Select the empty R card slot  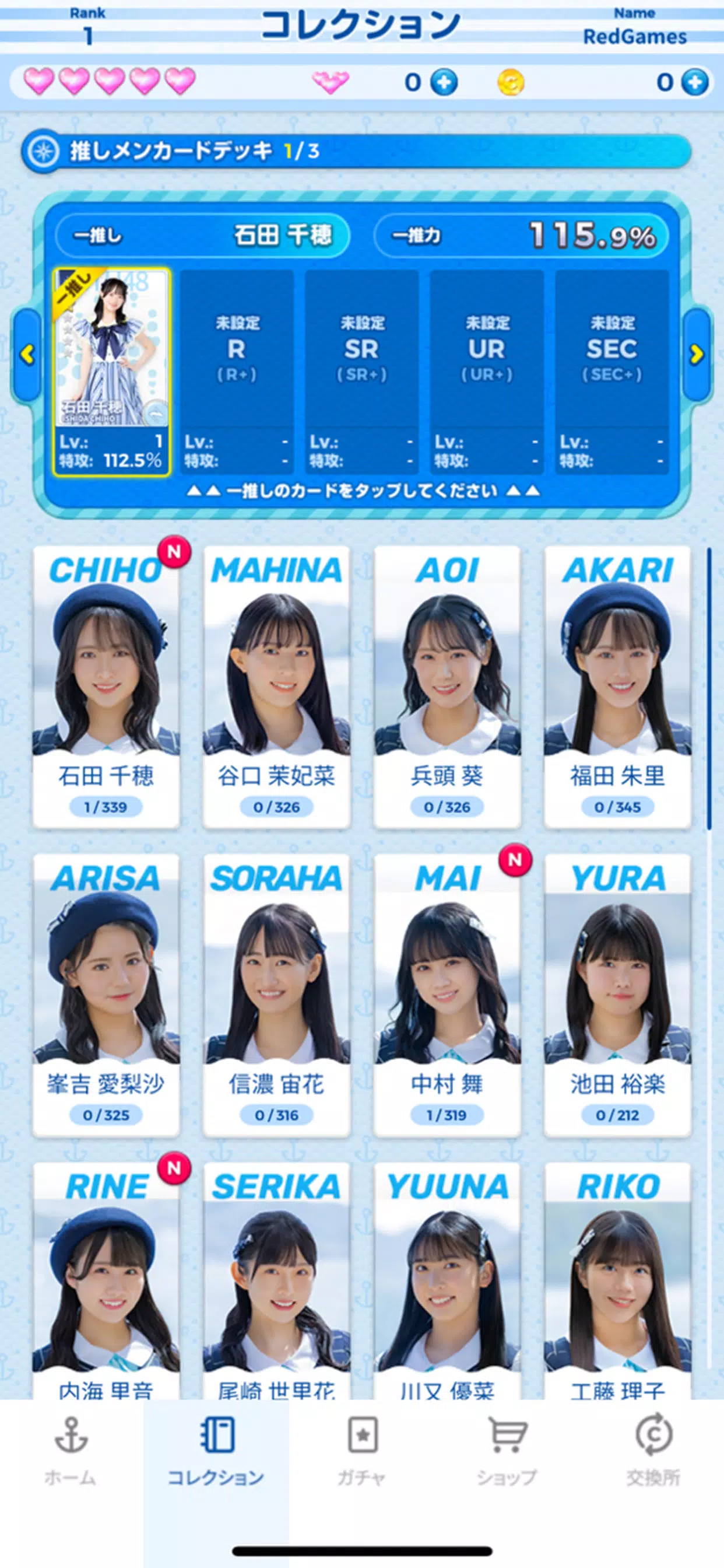pos(237,372)
